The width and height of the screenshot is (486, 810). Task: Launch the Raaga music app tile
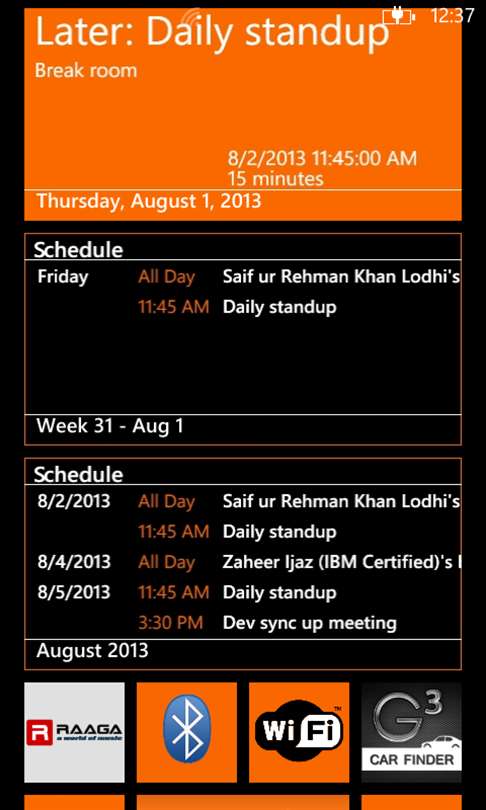[x=74, y=733]
